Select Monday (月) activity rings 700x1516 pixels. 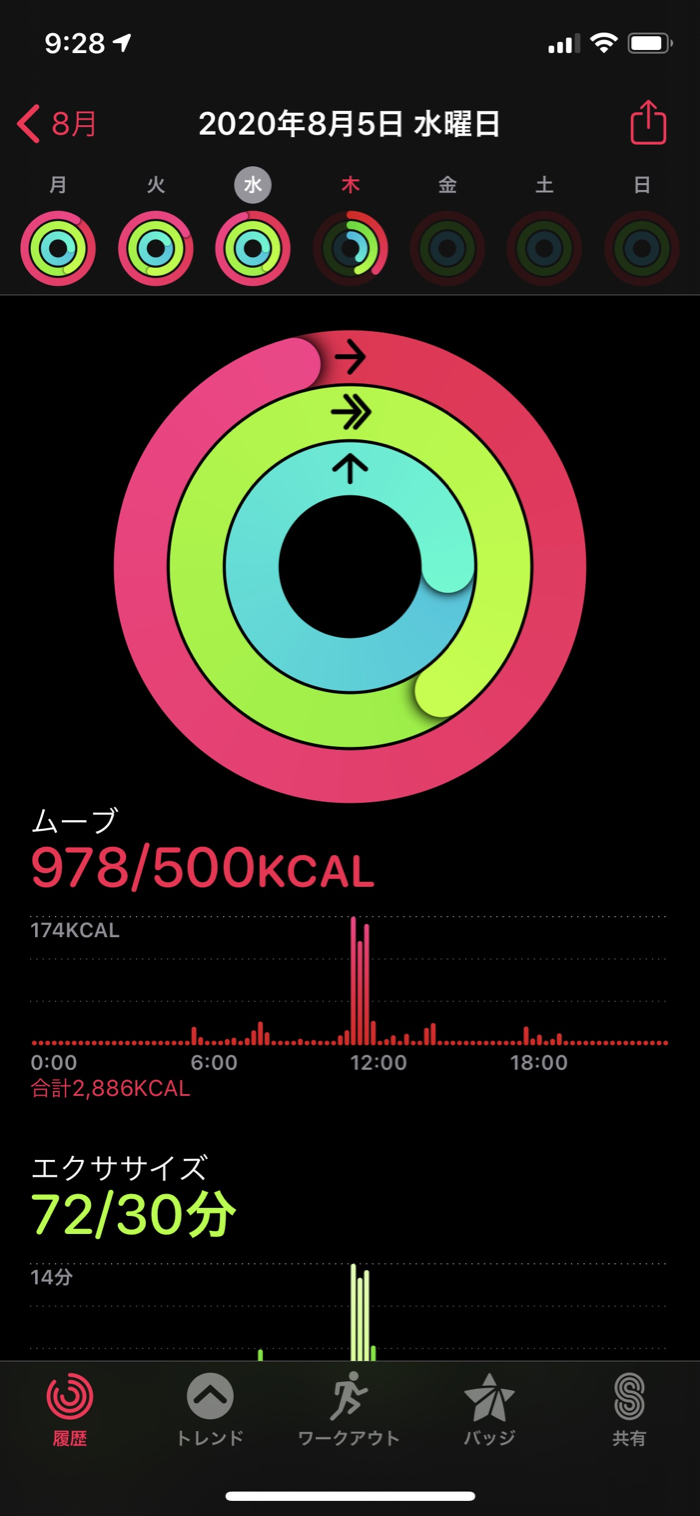click(x=58, y=248)
